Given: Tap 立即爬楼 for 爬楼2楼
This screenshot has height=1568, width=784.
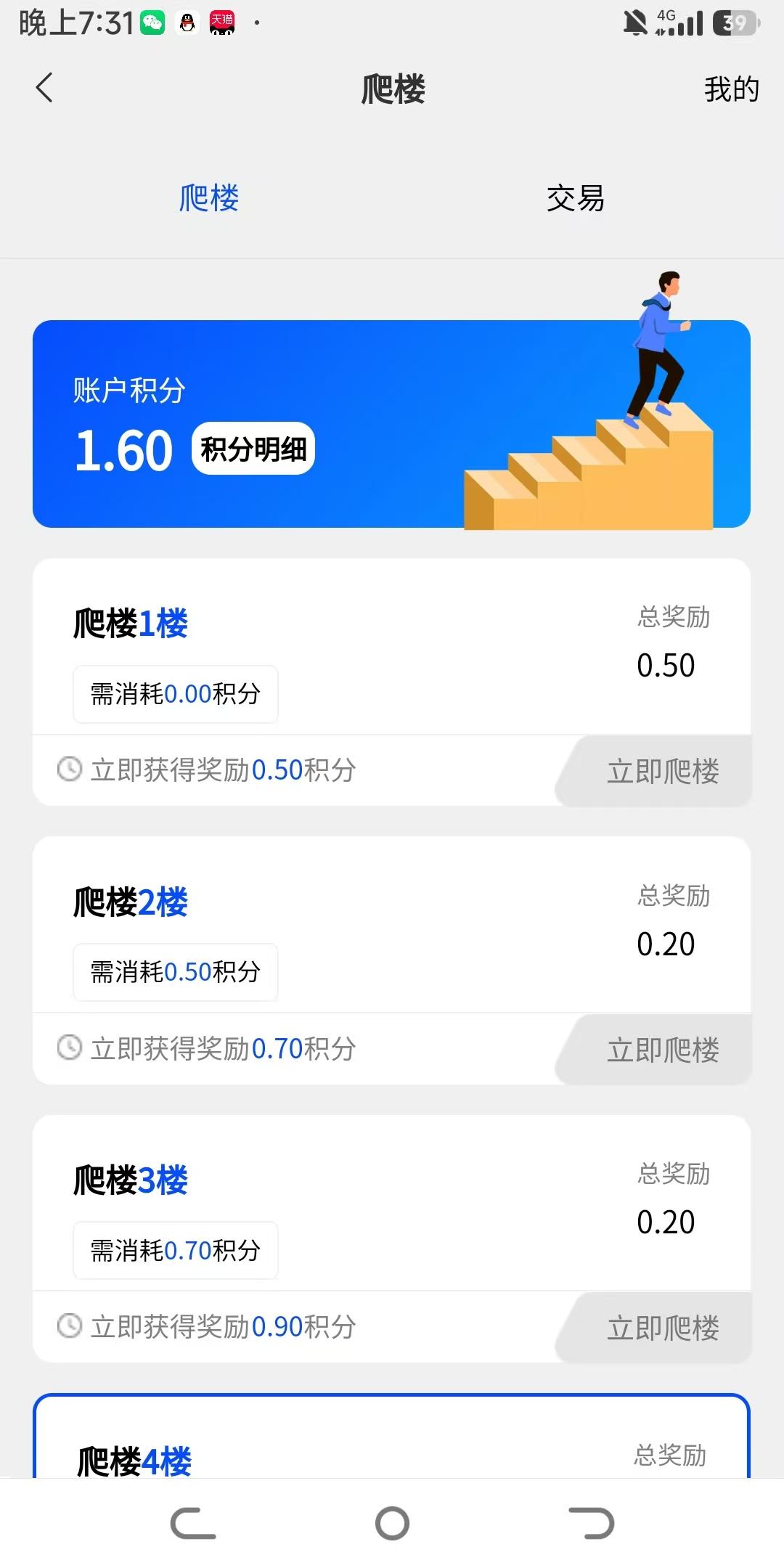Looking at the screenshot, I should click(x=656, y=1050).
